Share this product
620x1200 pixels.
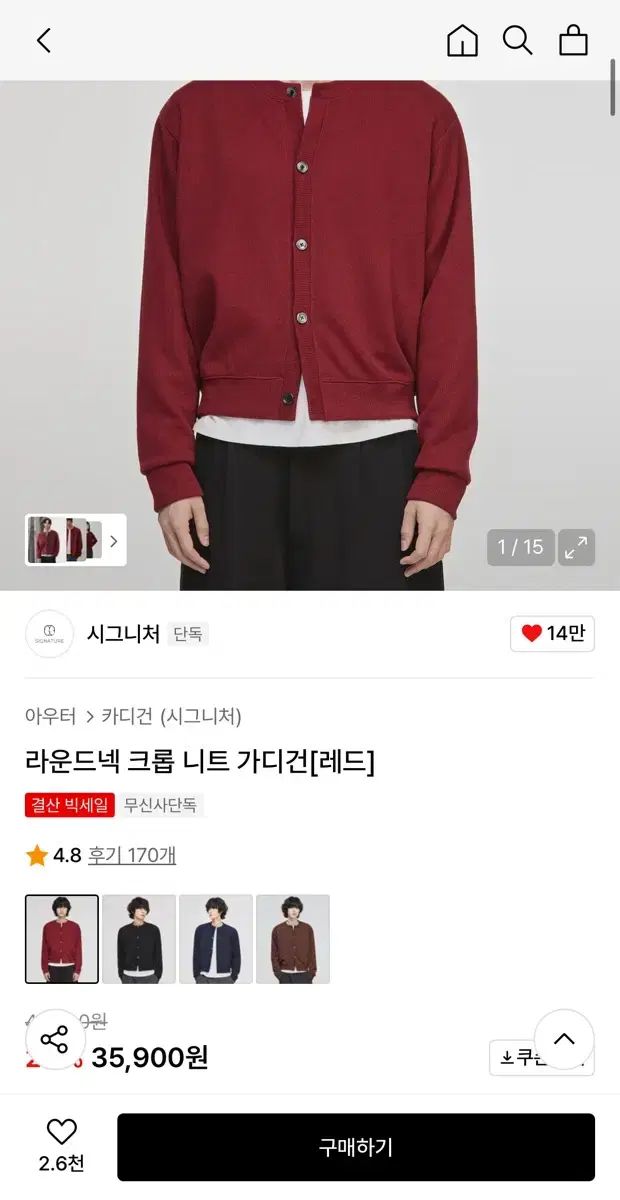[54, 1039]
